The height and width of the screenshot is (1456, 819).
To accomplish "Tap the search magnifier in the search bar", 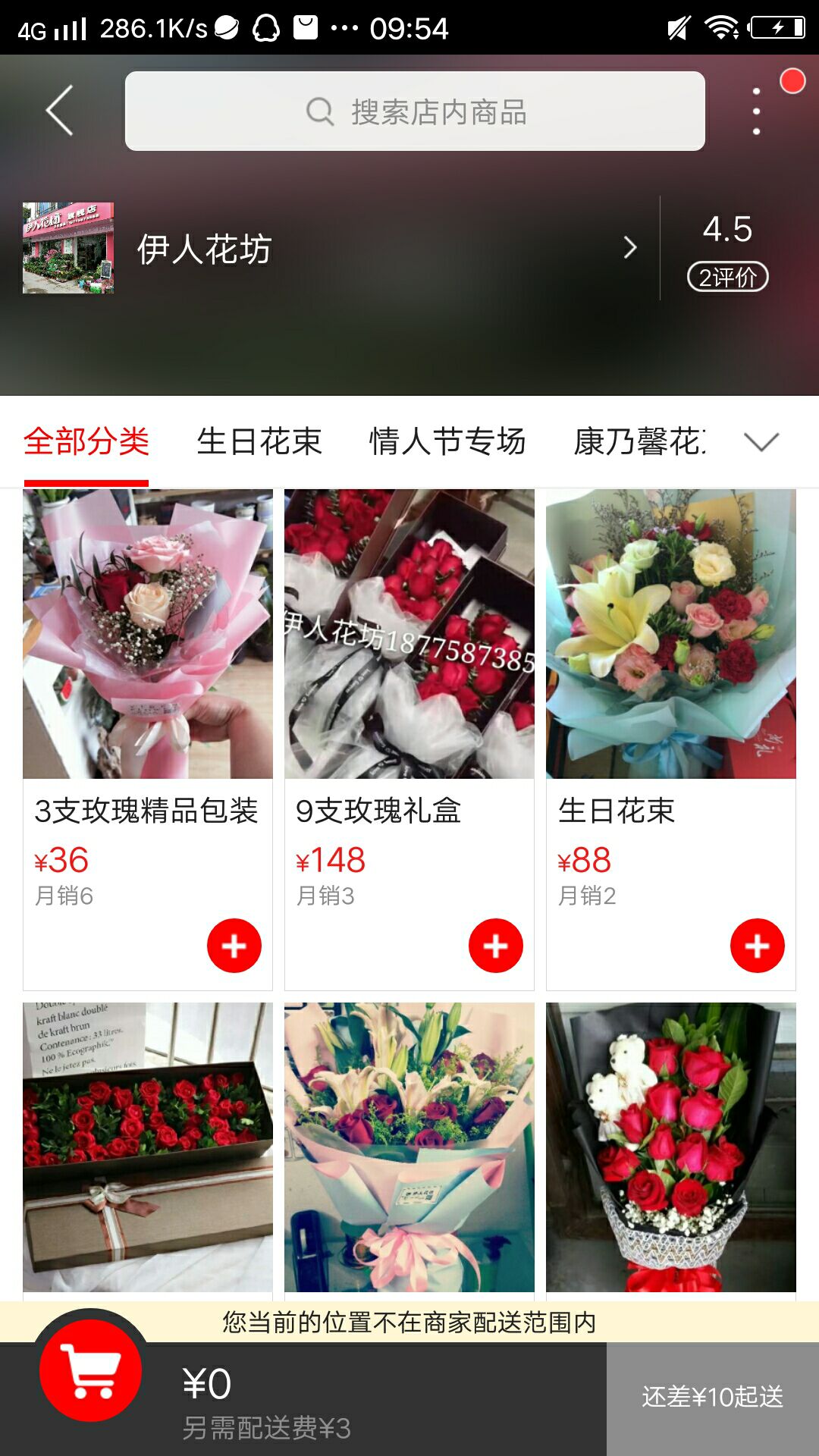I will 321,111.
